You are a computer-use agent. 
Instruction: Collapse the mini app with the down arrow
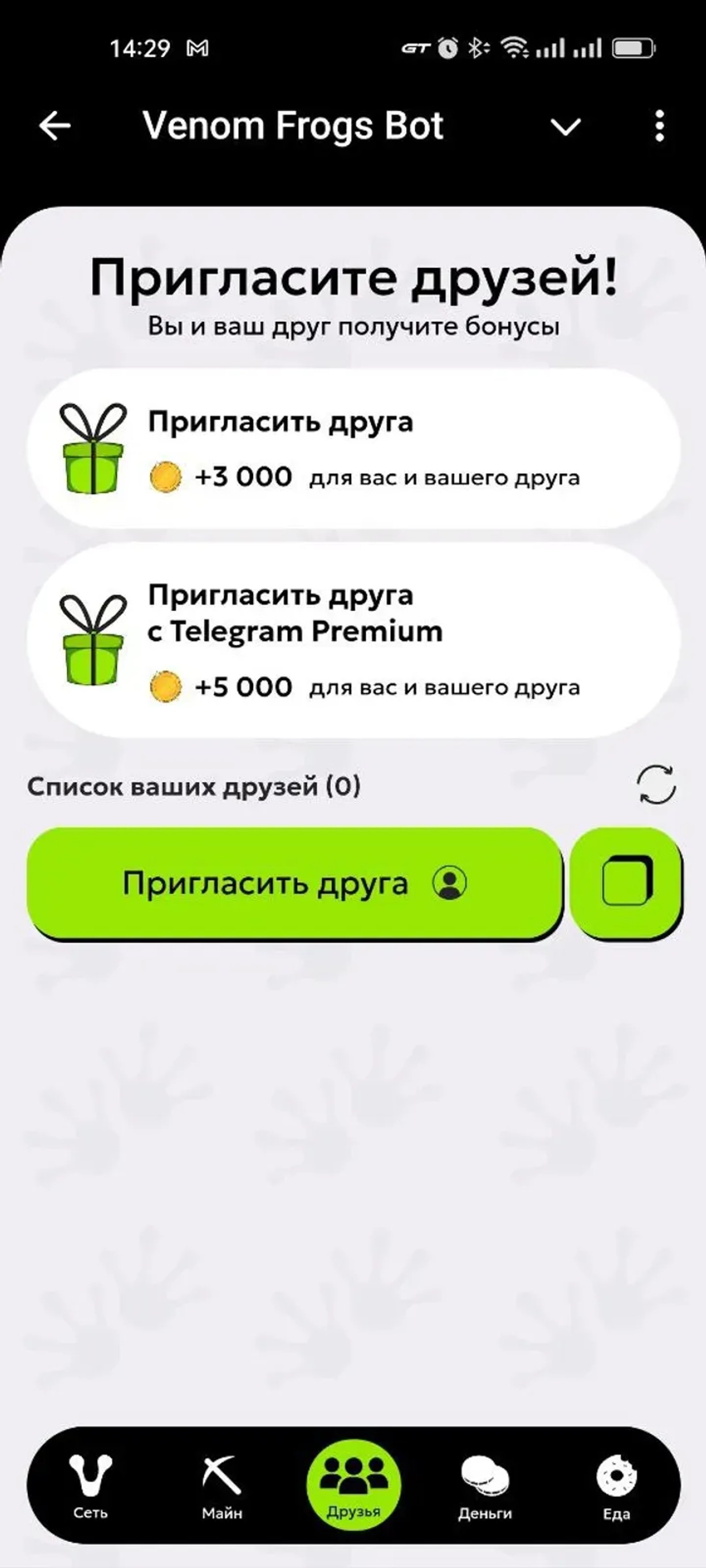[566, 127]
